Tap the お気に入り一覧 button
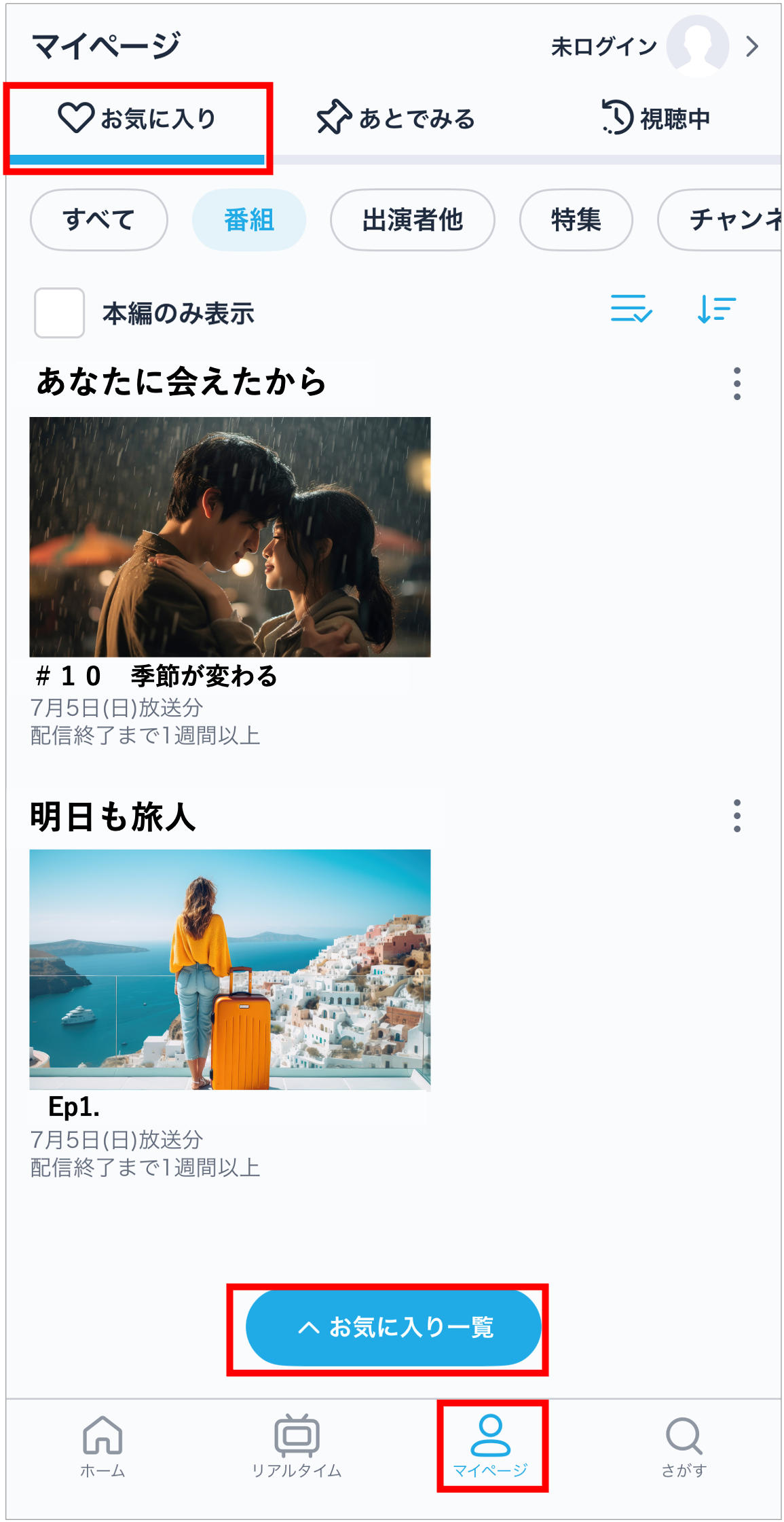784x1522 pixels. 394,1328
